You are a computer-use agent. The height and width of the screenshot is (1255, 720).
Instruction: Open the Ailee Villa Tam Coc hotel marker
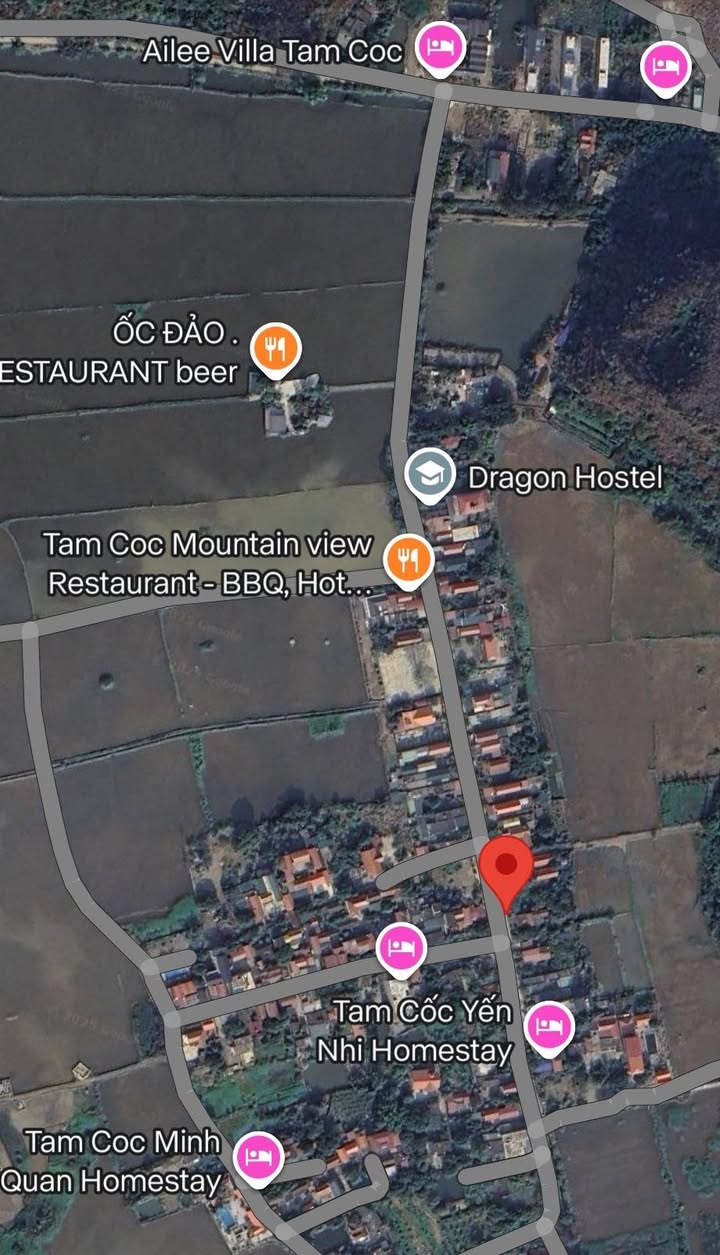click(439, 47)
